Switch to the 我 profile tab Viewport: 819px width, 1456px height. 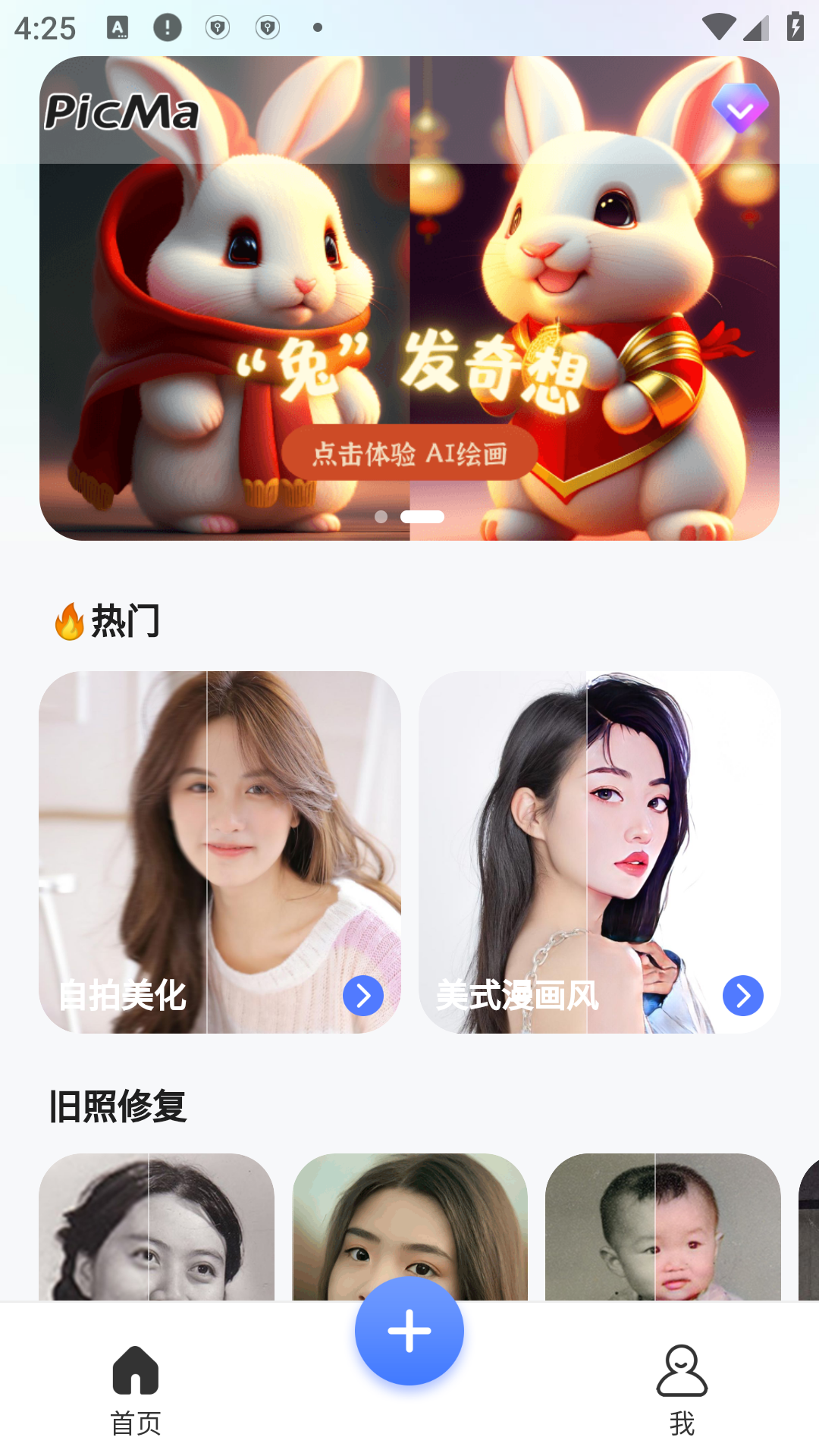pos(682,1389)
